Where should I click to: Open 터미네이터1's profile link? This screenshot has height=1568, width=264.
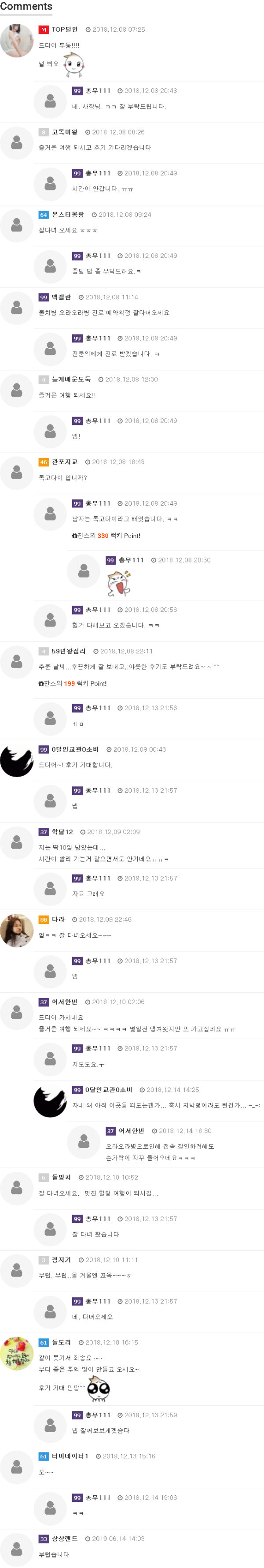(70, 1456)
